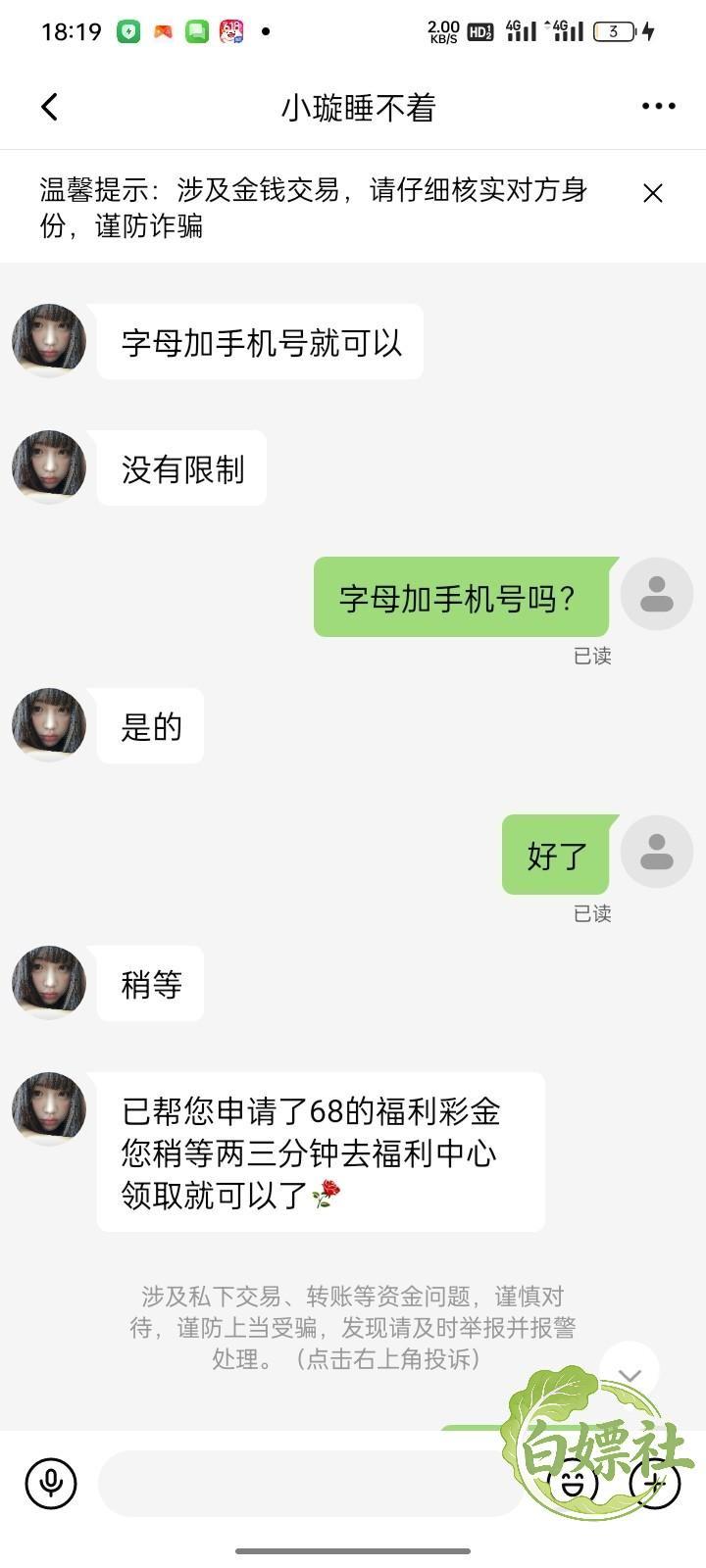This screenshot has height=1568, width=706.
Task: Tap the voice input microphone button
Action: [51, 1483]
